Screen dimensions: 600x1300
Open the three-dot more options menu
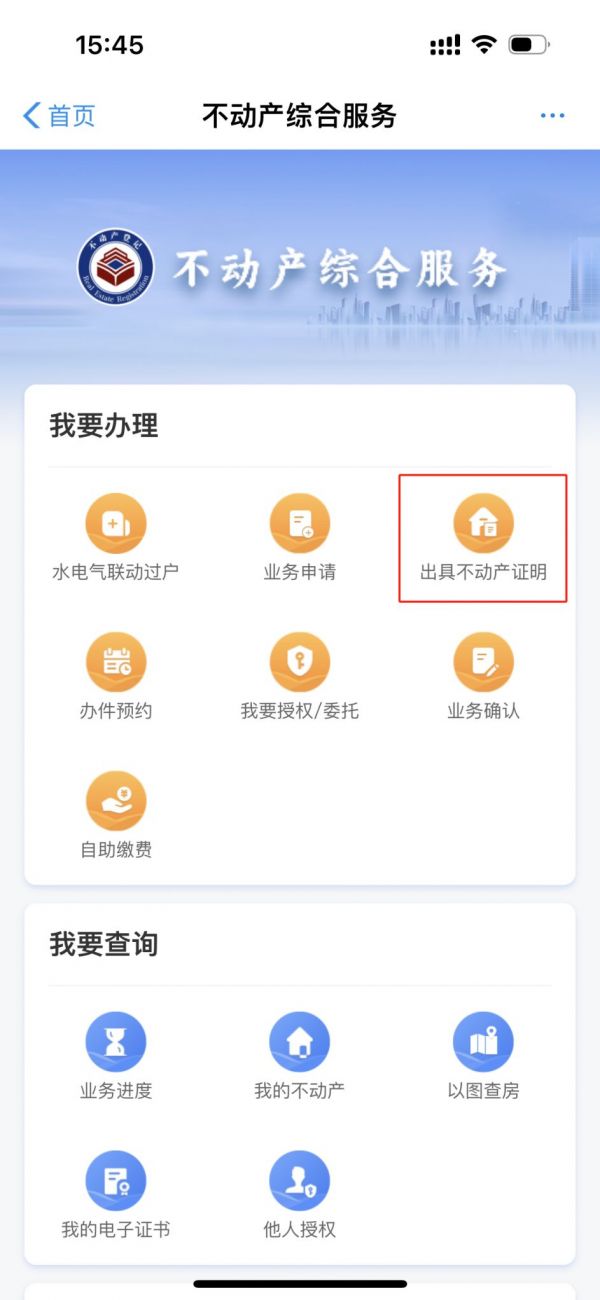[552, 116]
